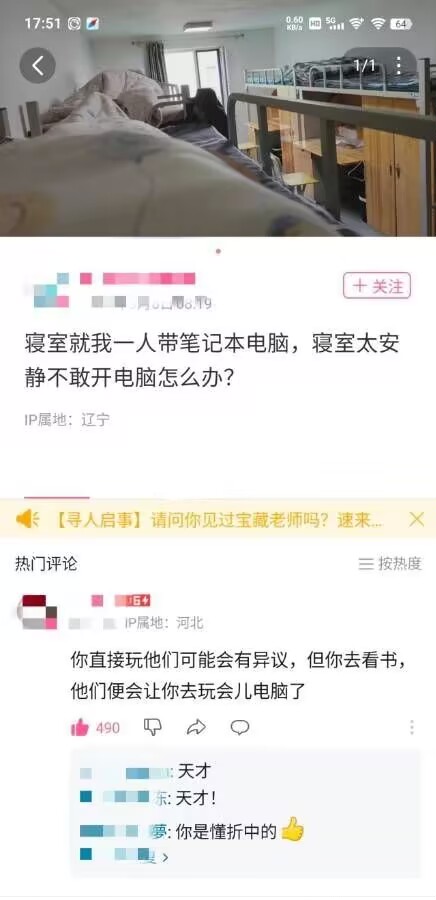Dislike the Hebei user's comment
The width and height of the screenshot is (436, 900).
coord(153,727)
